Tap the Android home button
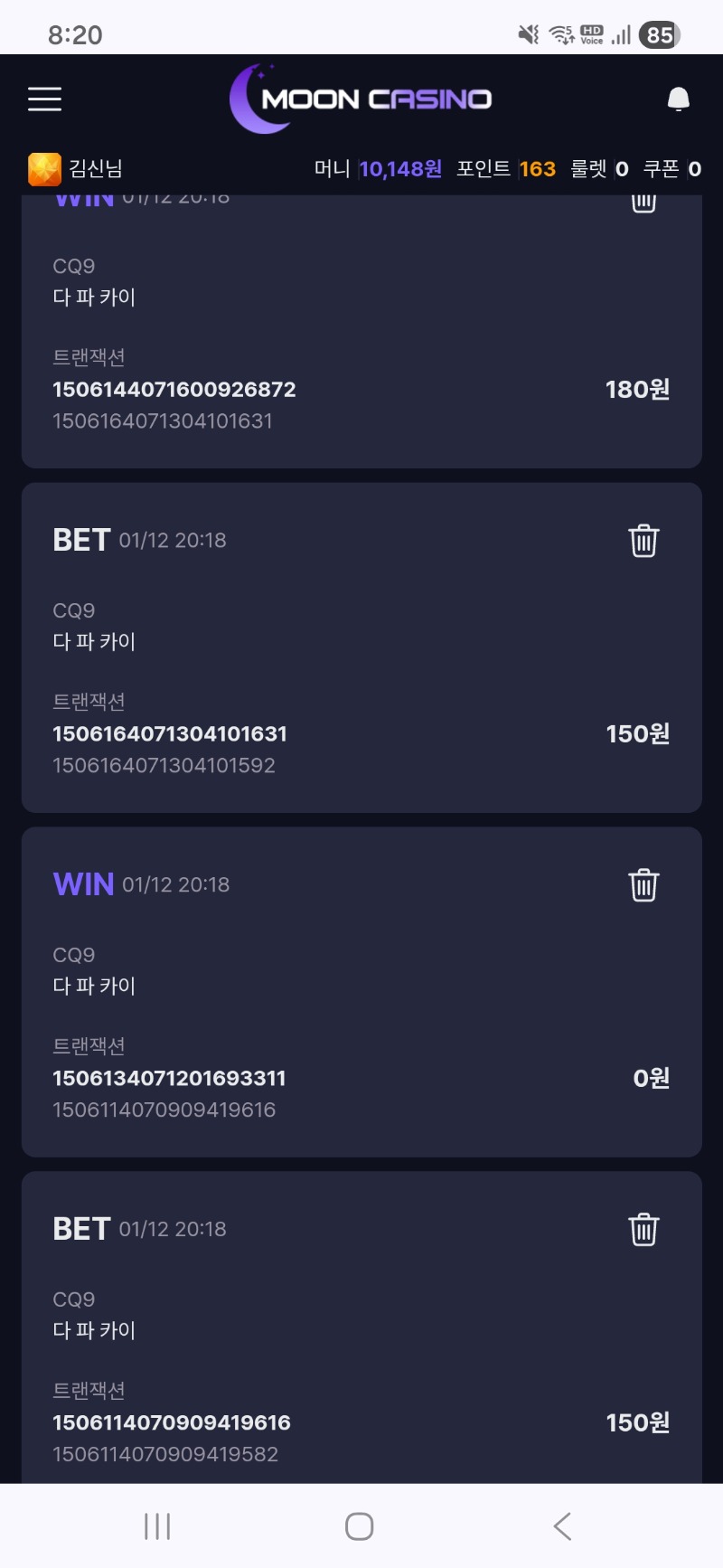The width and height of the screenshot is (723, 1568). [x=359, y=1525]
